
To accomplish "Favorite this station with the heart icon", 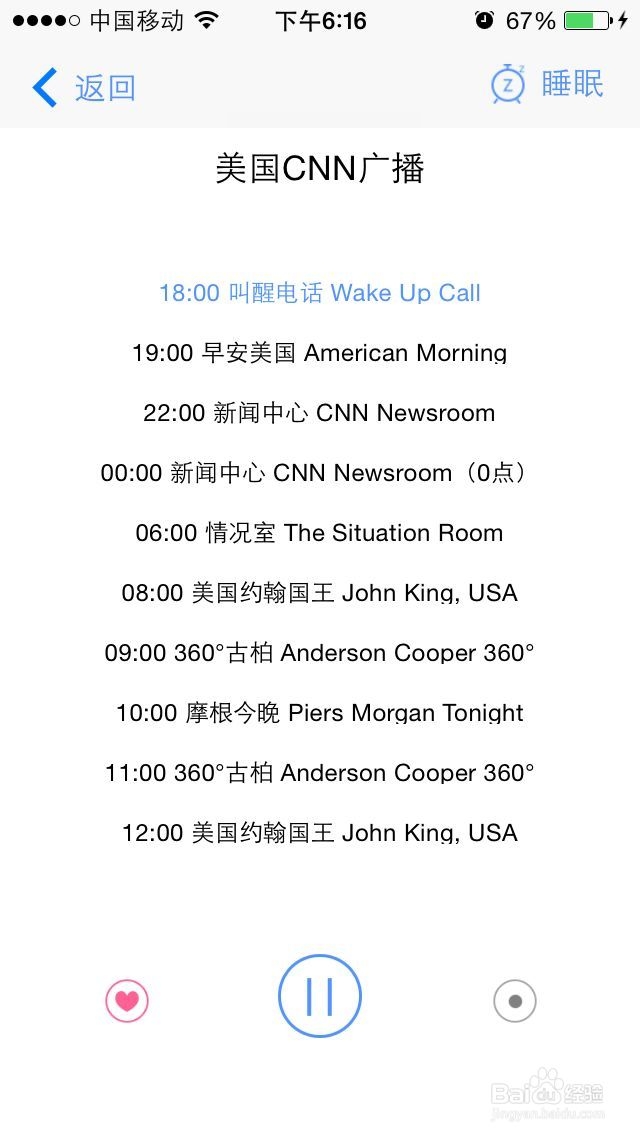I will pyautogui.click(x=127, y=1001).
